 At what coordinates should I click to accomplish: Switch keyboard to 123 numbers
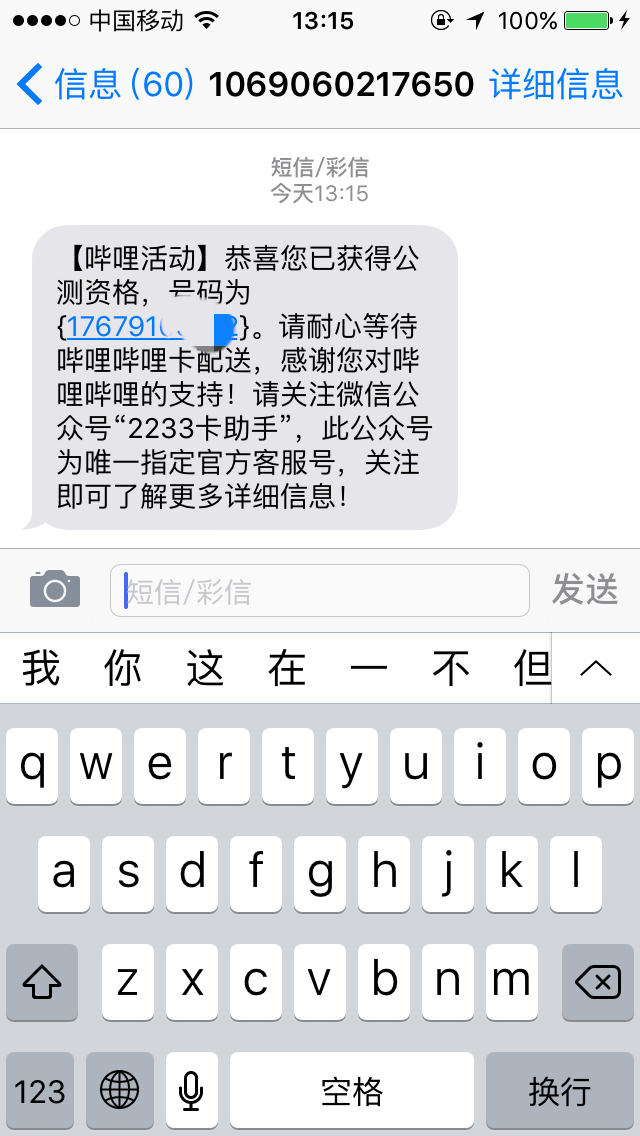[x=40, y=1090]
